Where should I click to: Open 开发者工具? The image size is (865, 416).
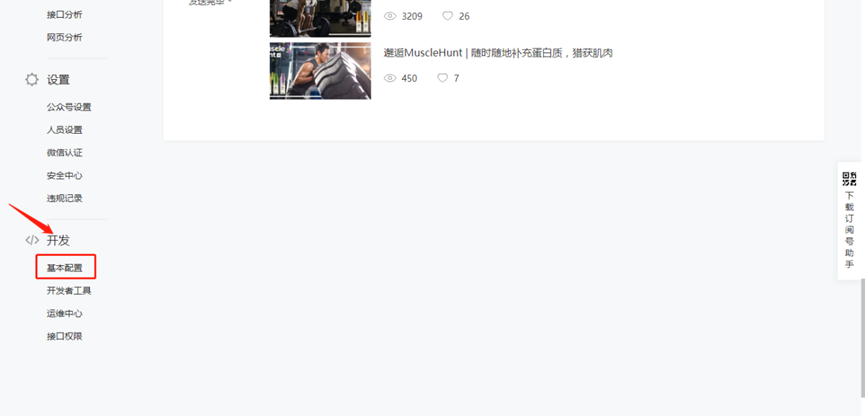tap(69, 291)
